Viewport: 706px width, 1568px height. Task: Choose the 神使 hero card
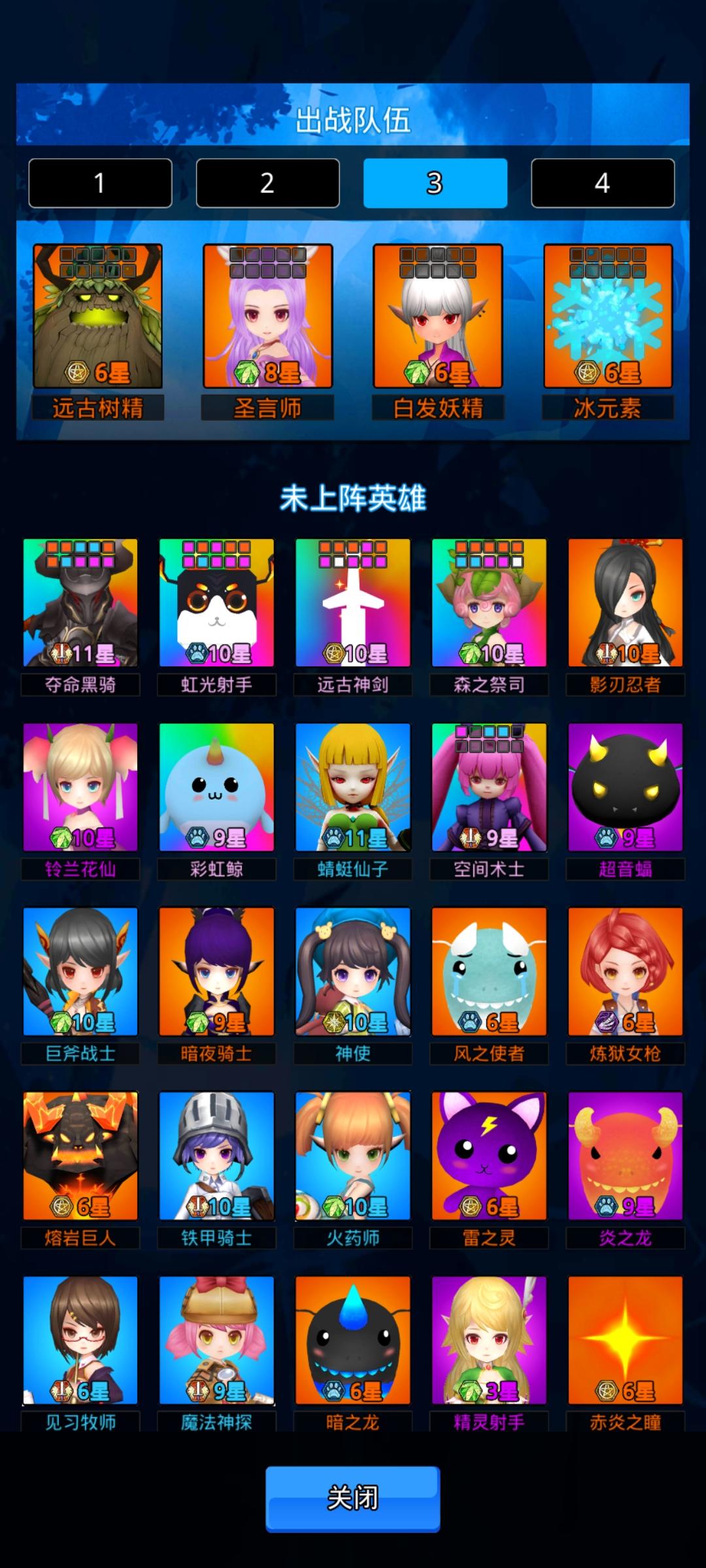(x=353, y=971)
